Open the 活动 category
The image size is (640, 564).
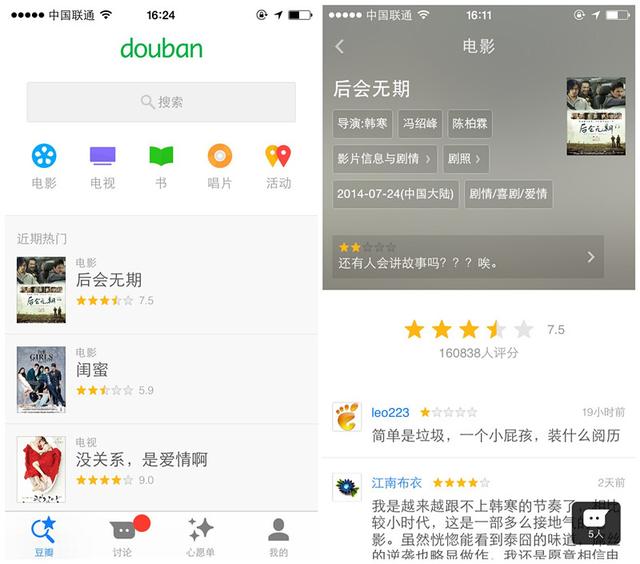(278, 165)
